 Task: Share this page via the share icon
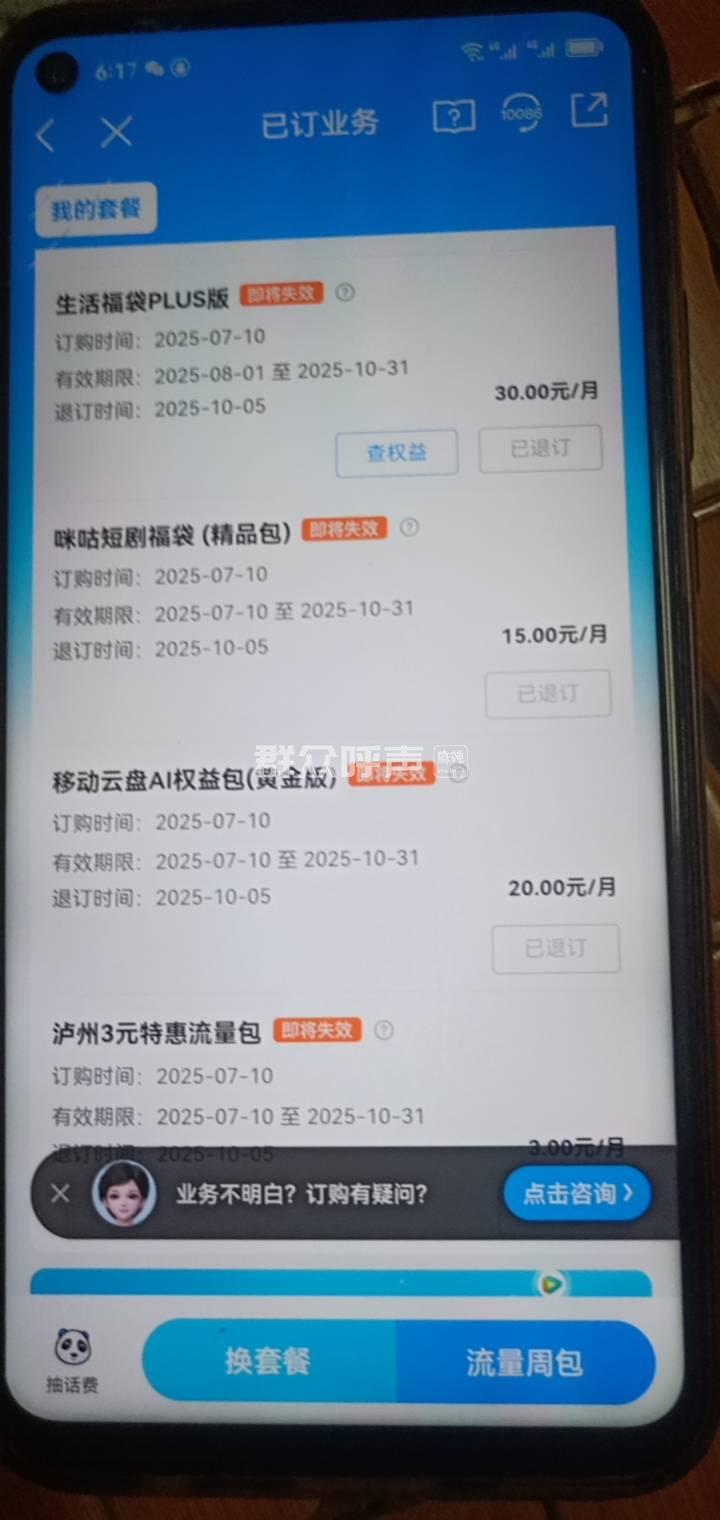(589, 109)
